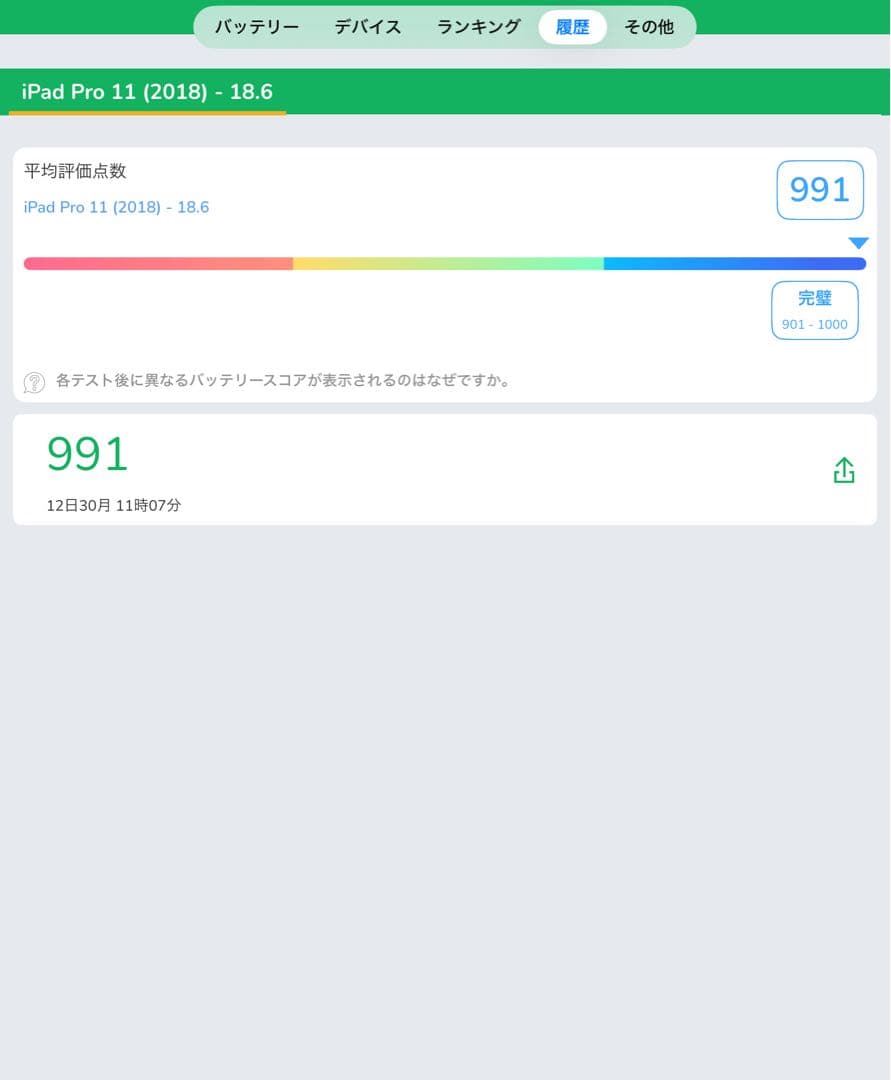Click the export icon on the history entry
The width and height of the screenshot is (891, 1080).
844,470
